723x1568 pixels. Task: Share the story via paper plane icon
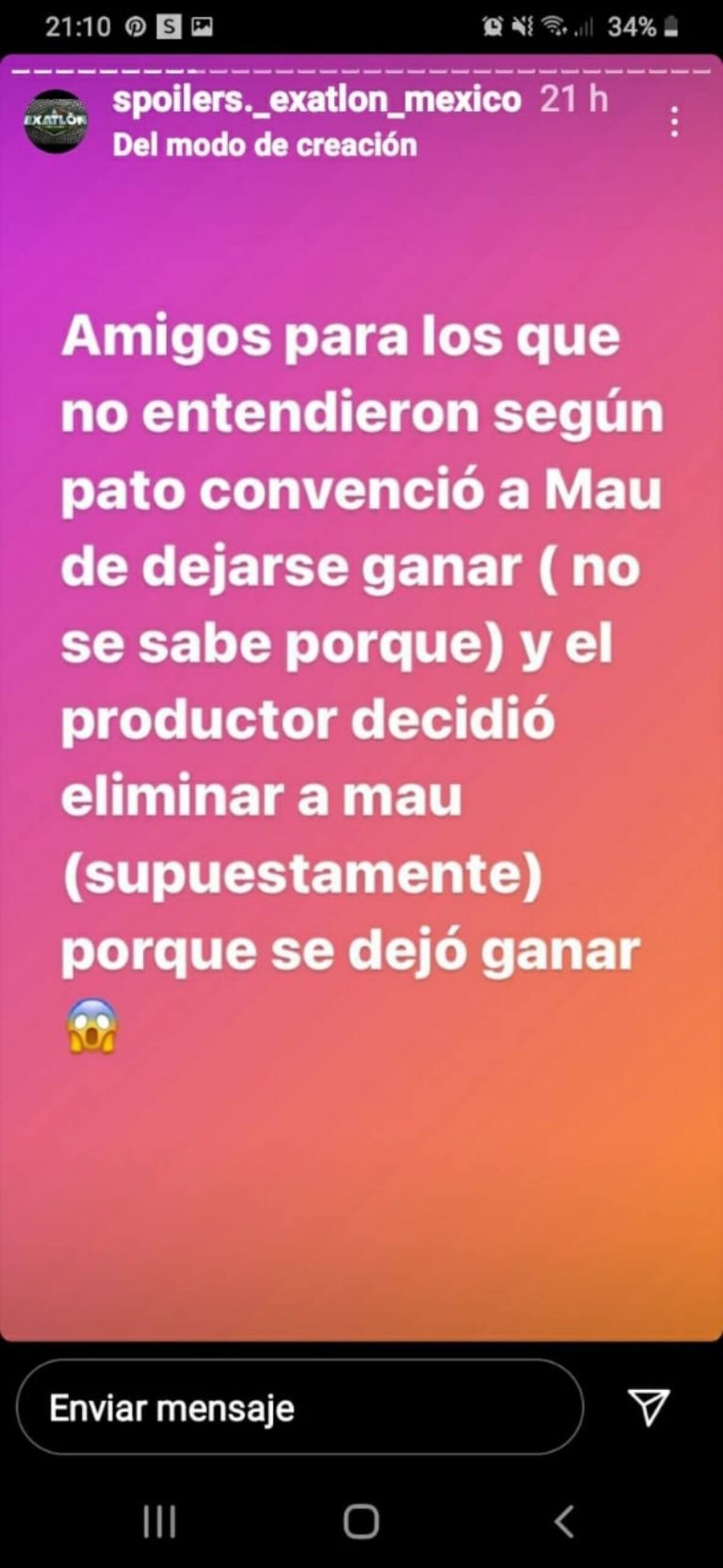[648, 1407]
